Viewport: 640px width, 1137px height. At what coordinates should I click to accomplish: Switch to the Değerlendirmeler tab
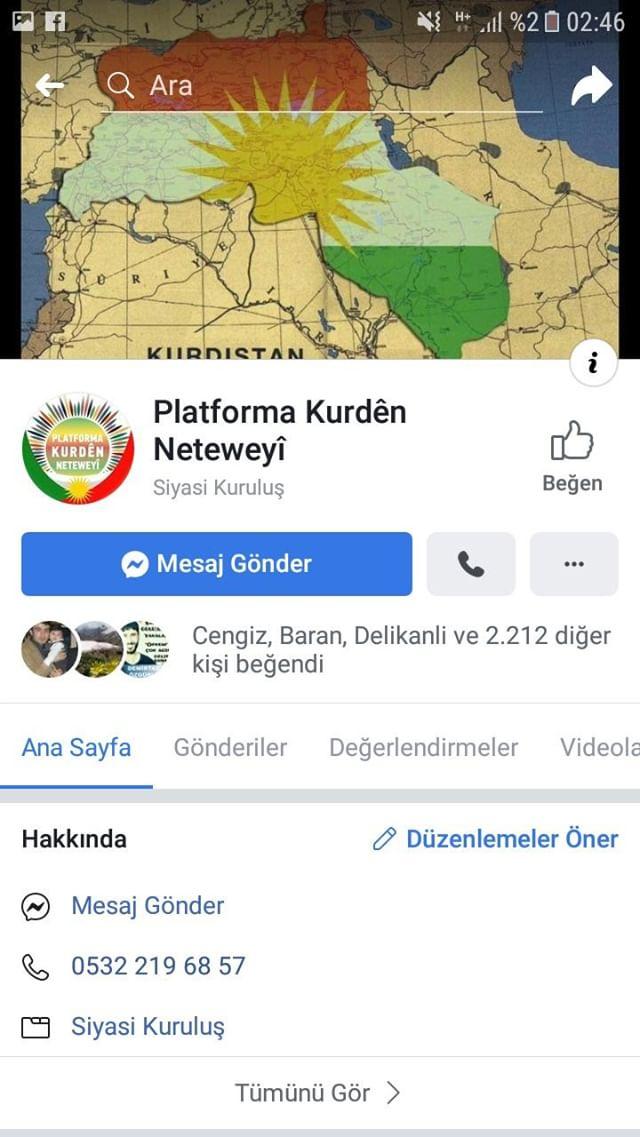423,747
